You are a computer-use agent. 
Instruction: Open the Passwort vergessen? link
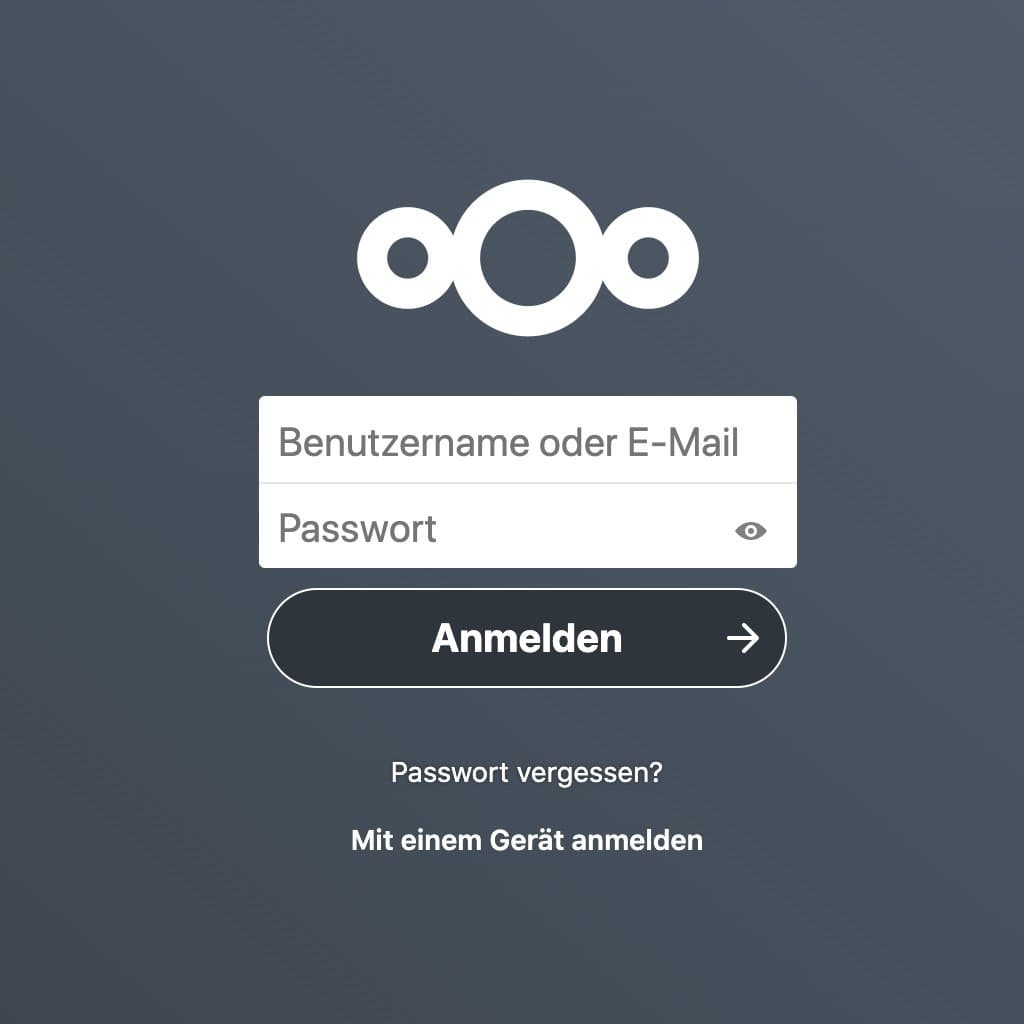[527, 773]
